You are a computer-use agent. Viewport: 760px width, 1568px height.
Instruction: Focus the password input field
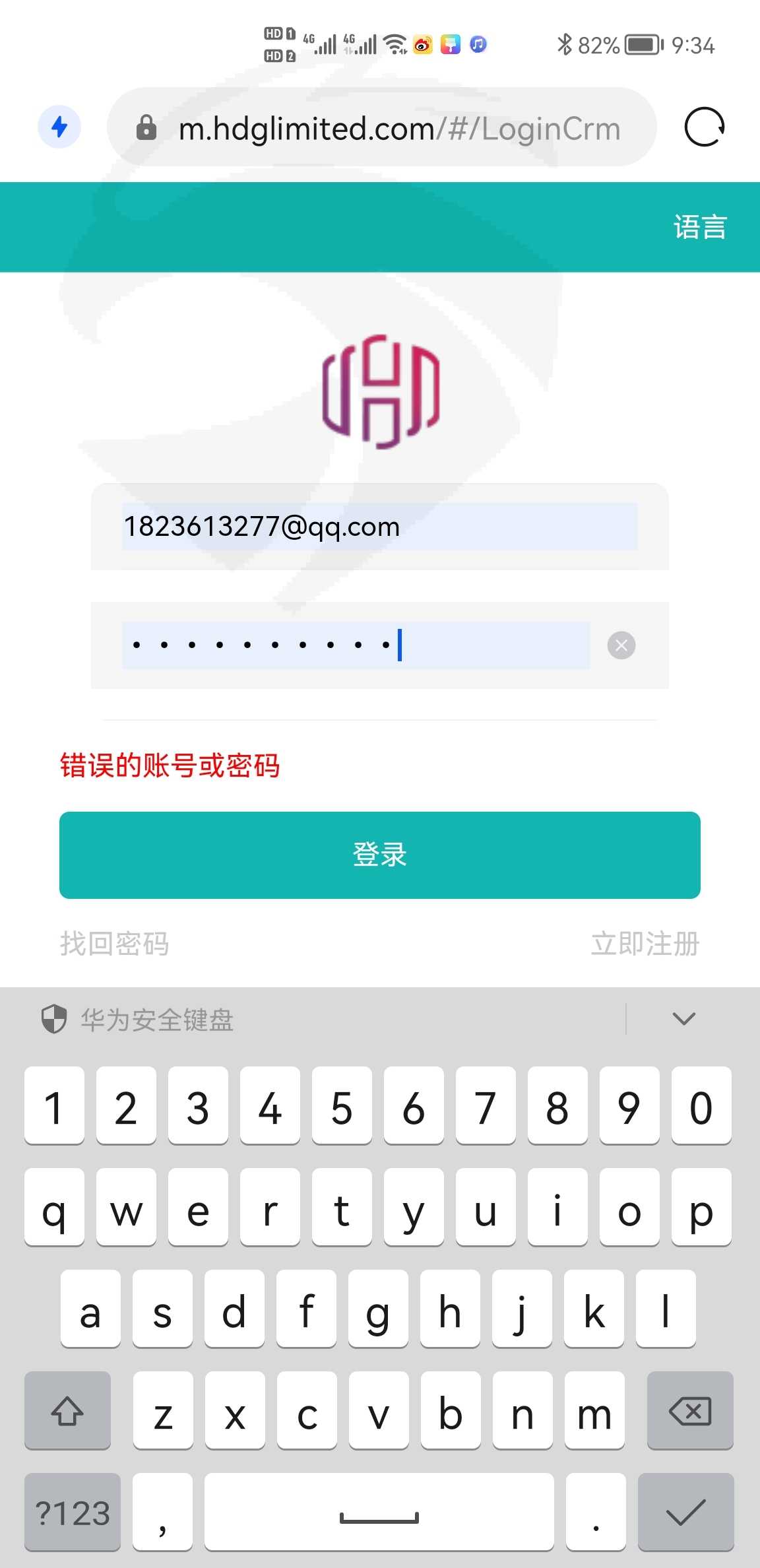356,645
